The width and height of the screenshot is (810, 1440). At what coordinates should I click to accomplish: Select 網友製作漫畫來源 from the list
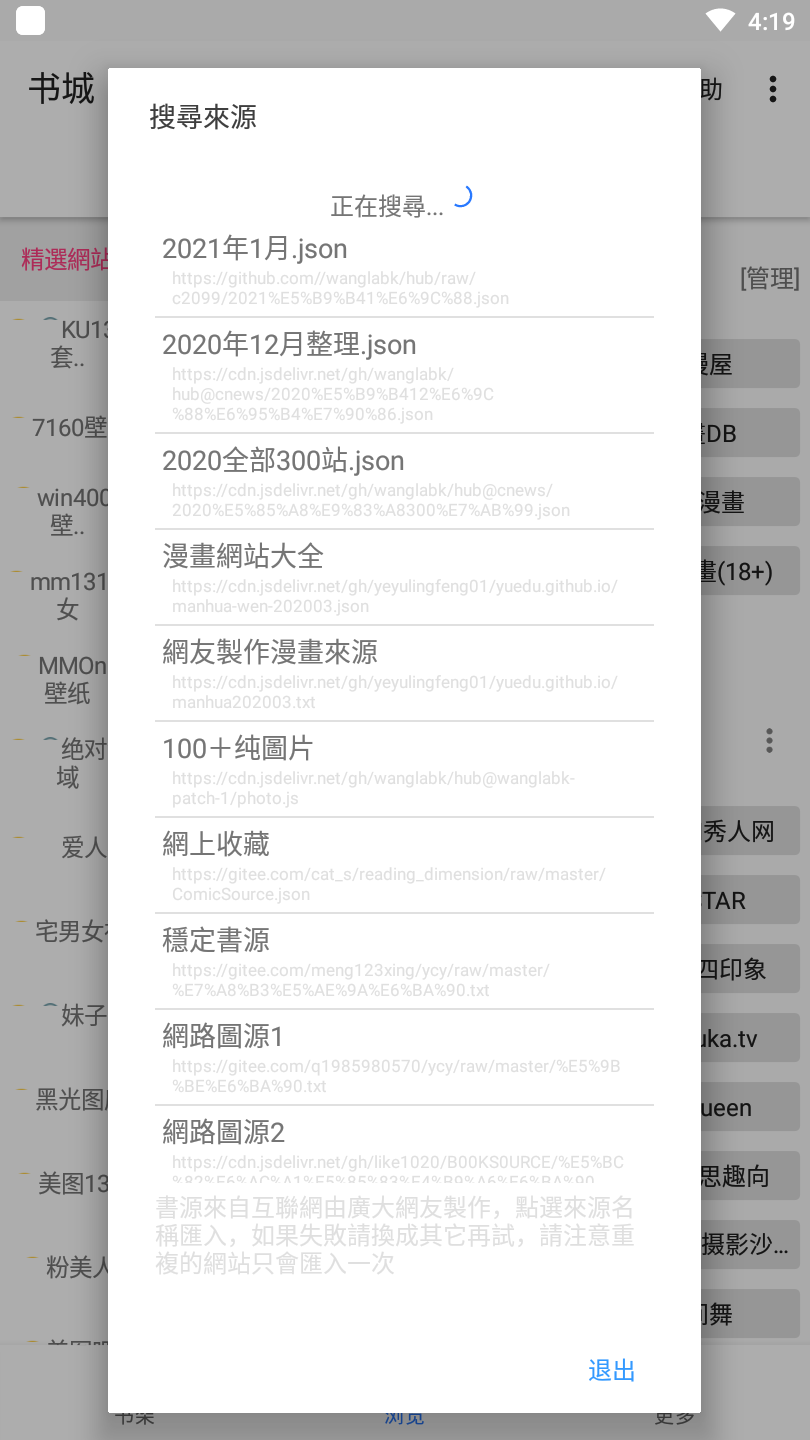(270, 653)
